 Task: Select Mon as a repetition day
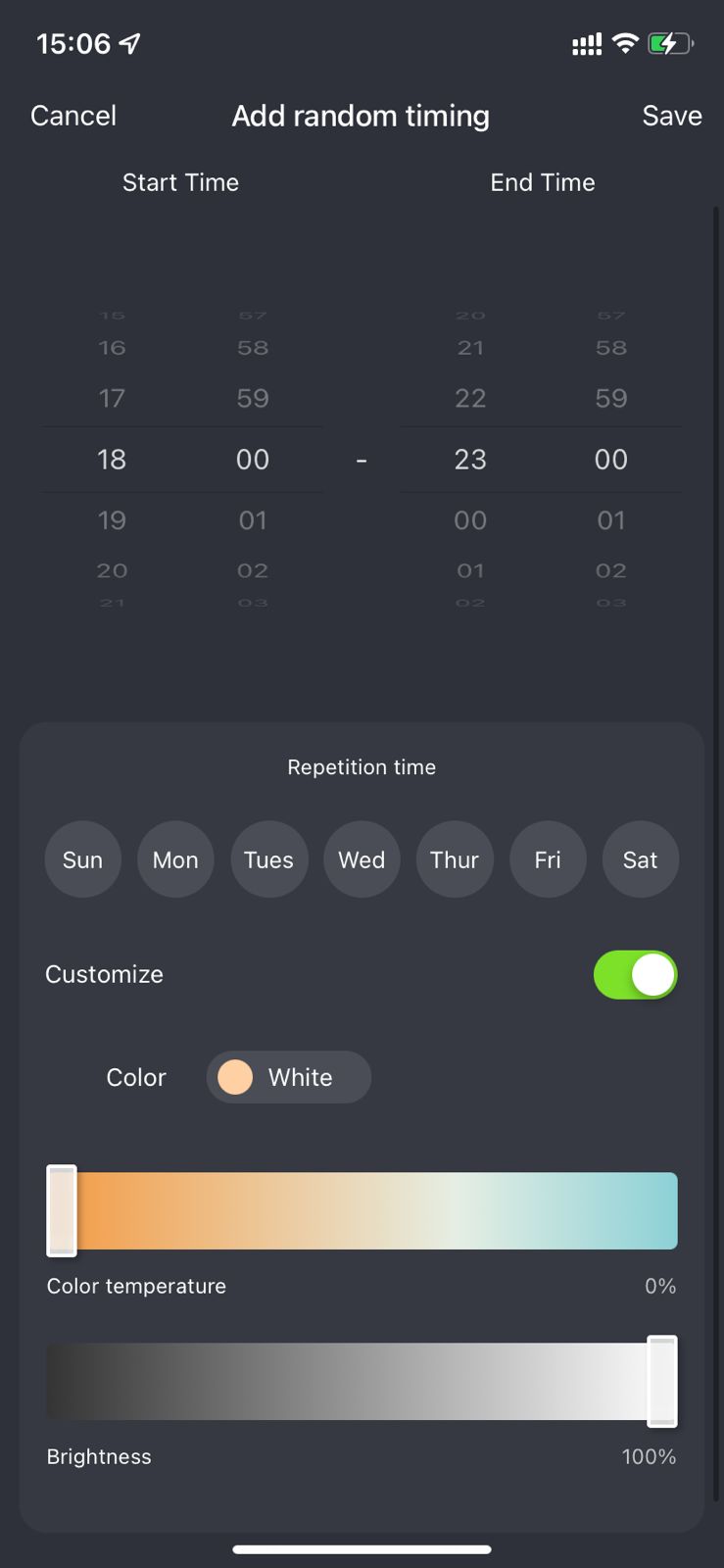[175, 859]
